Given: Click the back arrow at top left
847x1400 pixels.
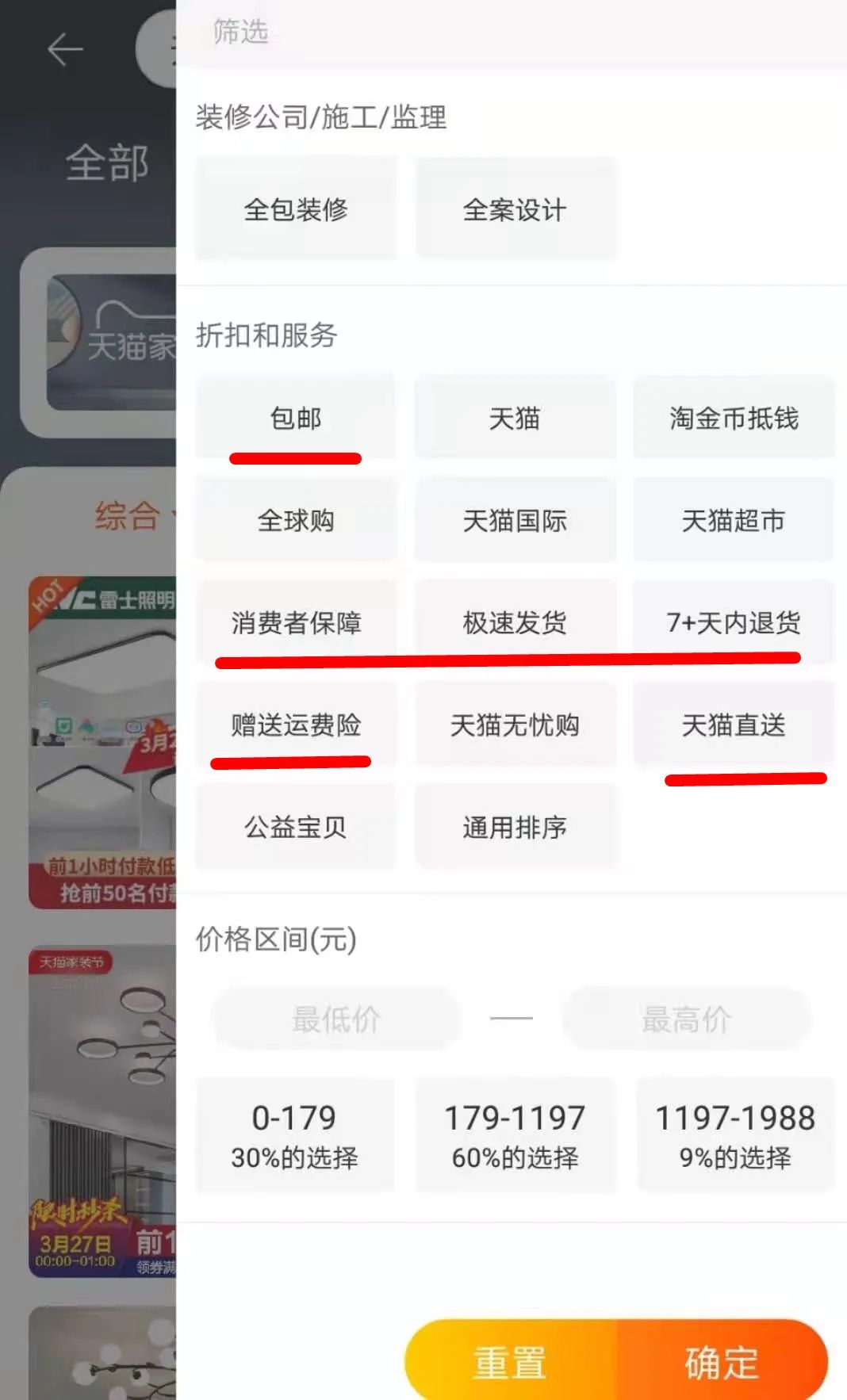Looking at the screenshot, I should [x=67, y=48].
